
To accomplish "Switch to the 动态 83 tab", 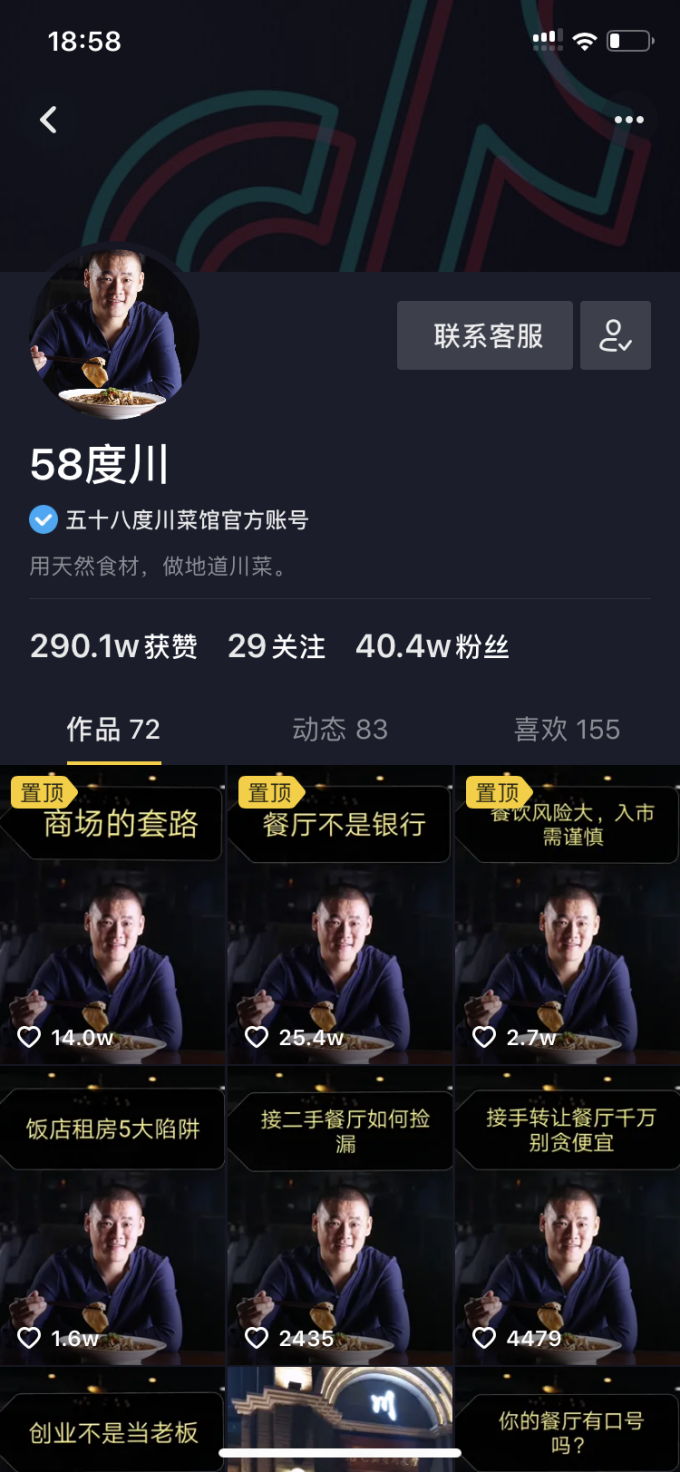I will 340,729.
